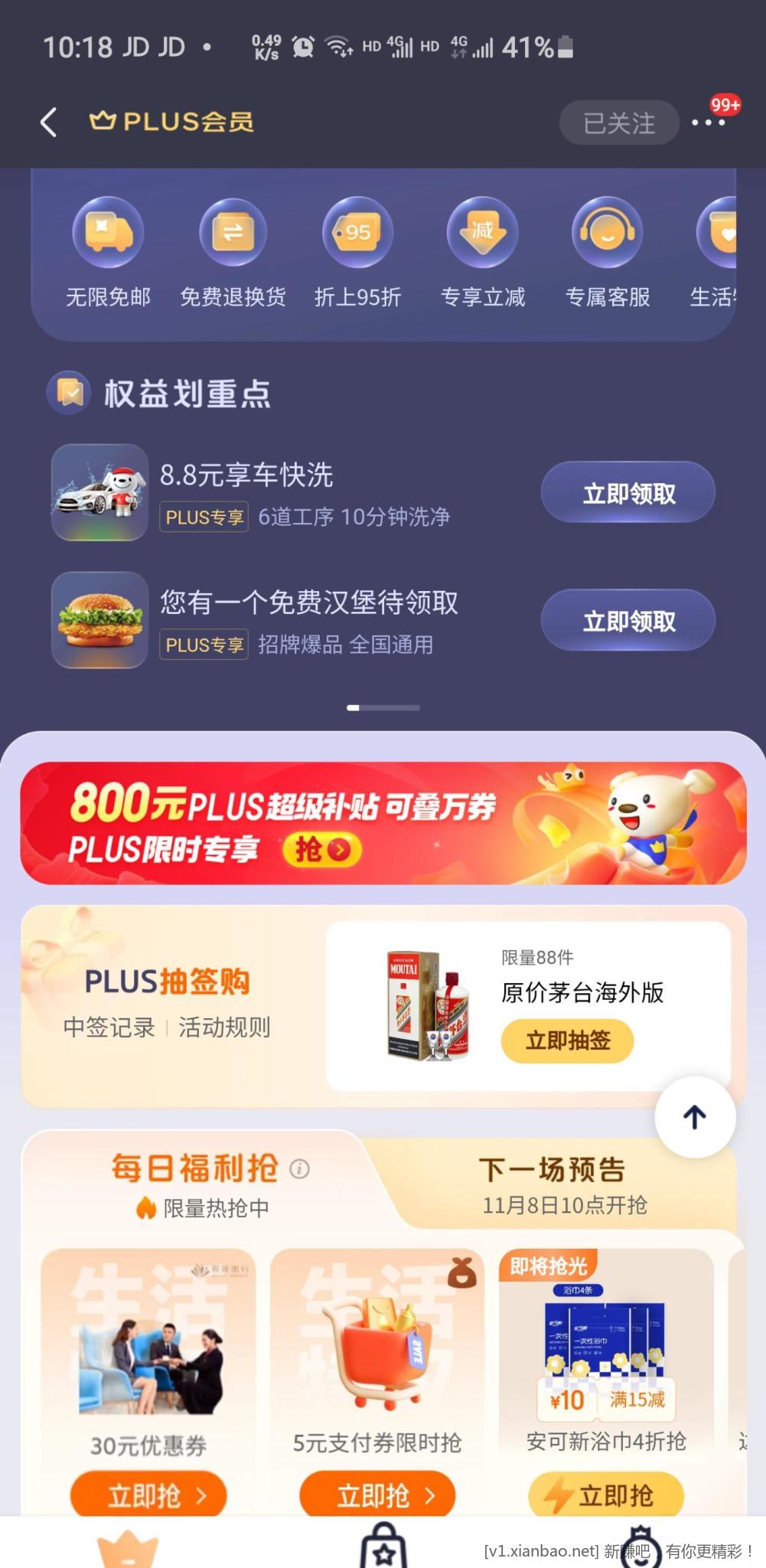Jump back to top with arrow button
The image size is (766, 1568).
point(695,1117)
